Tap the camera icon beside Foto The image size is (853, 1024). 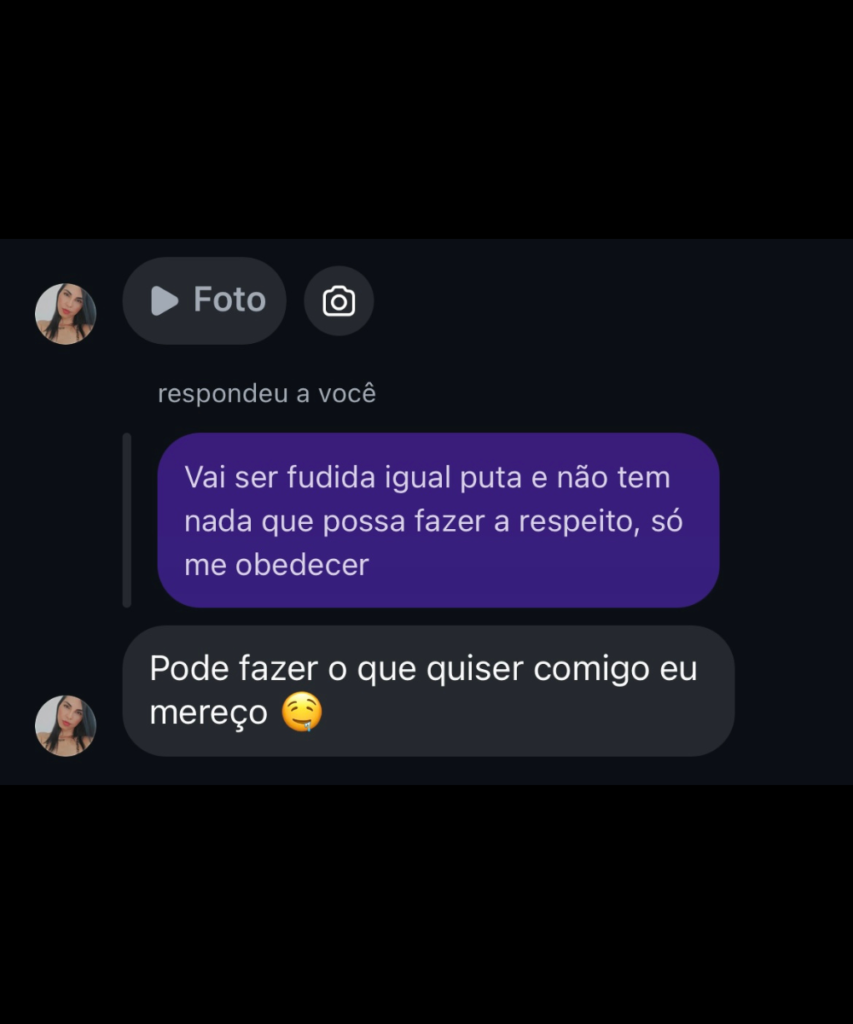click(x=339, y=301)
